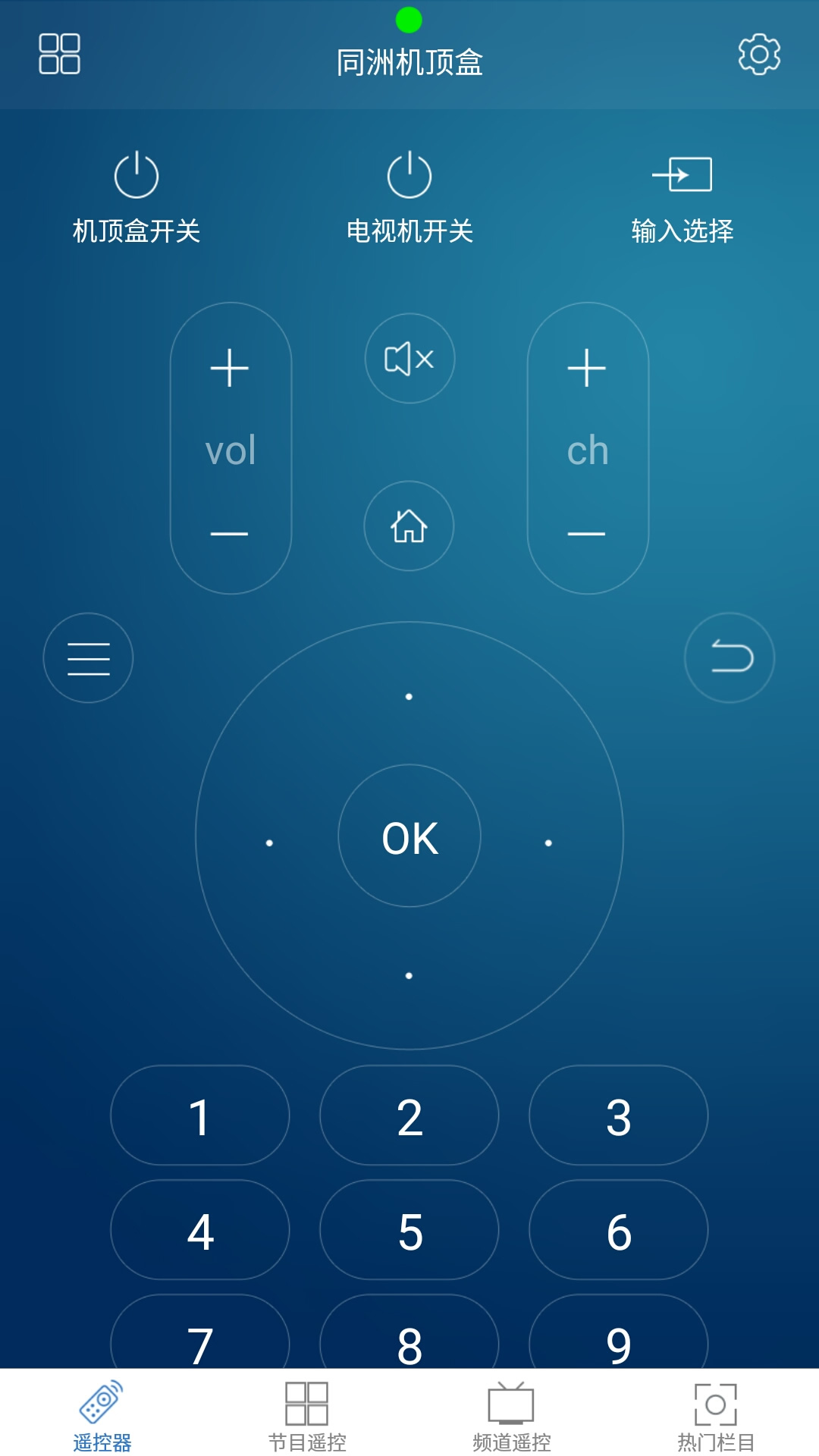Enter digit 1 on the keypad
The width and height of the screenshot is (819, 1456).
click(200, 1116)
